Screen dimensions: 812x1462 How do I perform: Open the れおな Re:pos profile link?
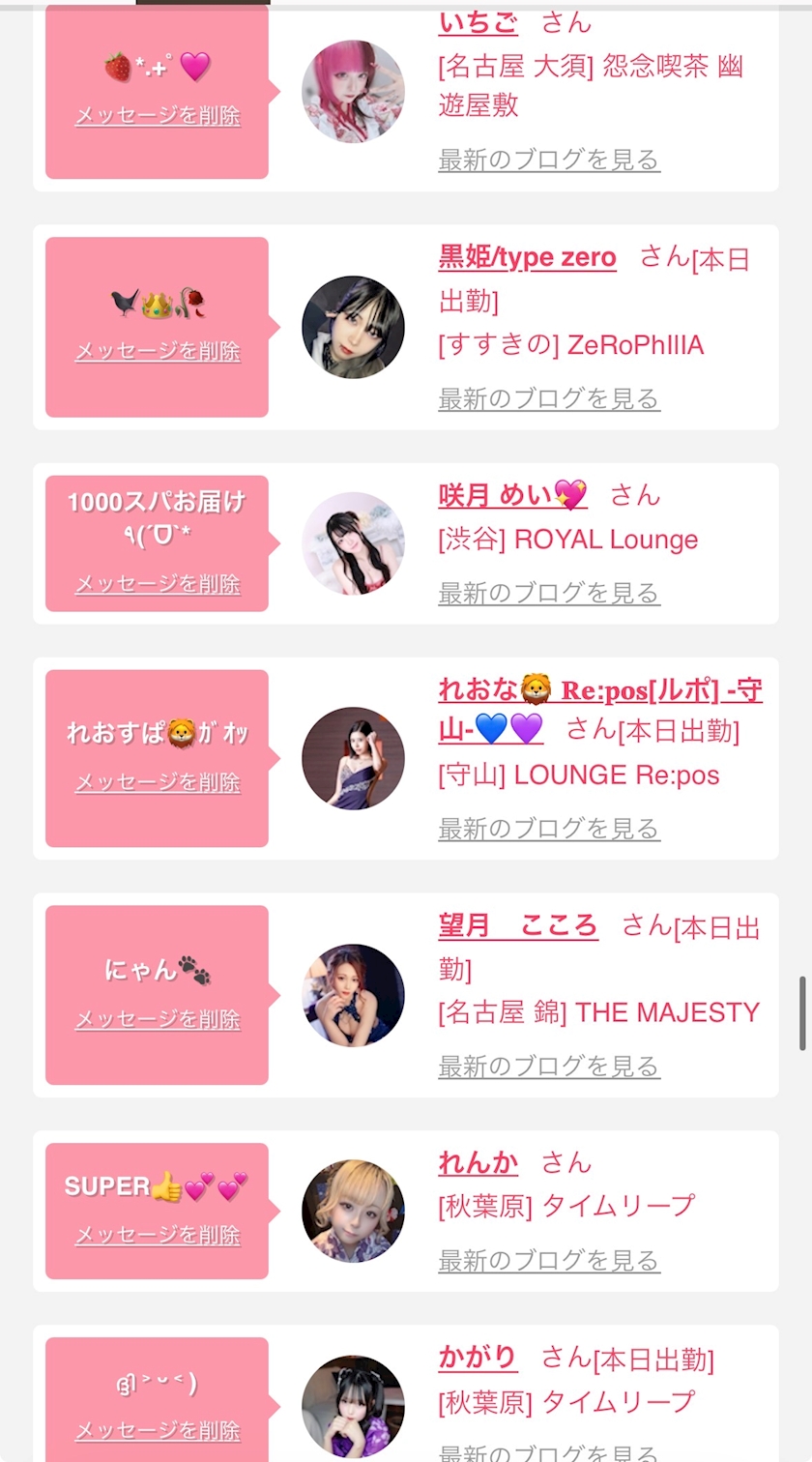pos(600,709)
